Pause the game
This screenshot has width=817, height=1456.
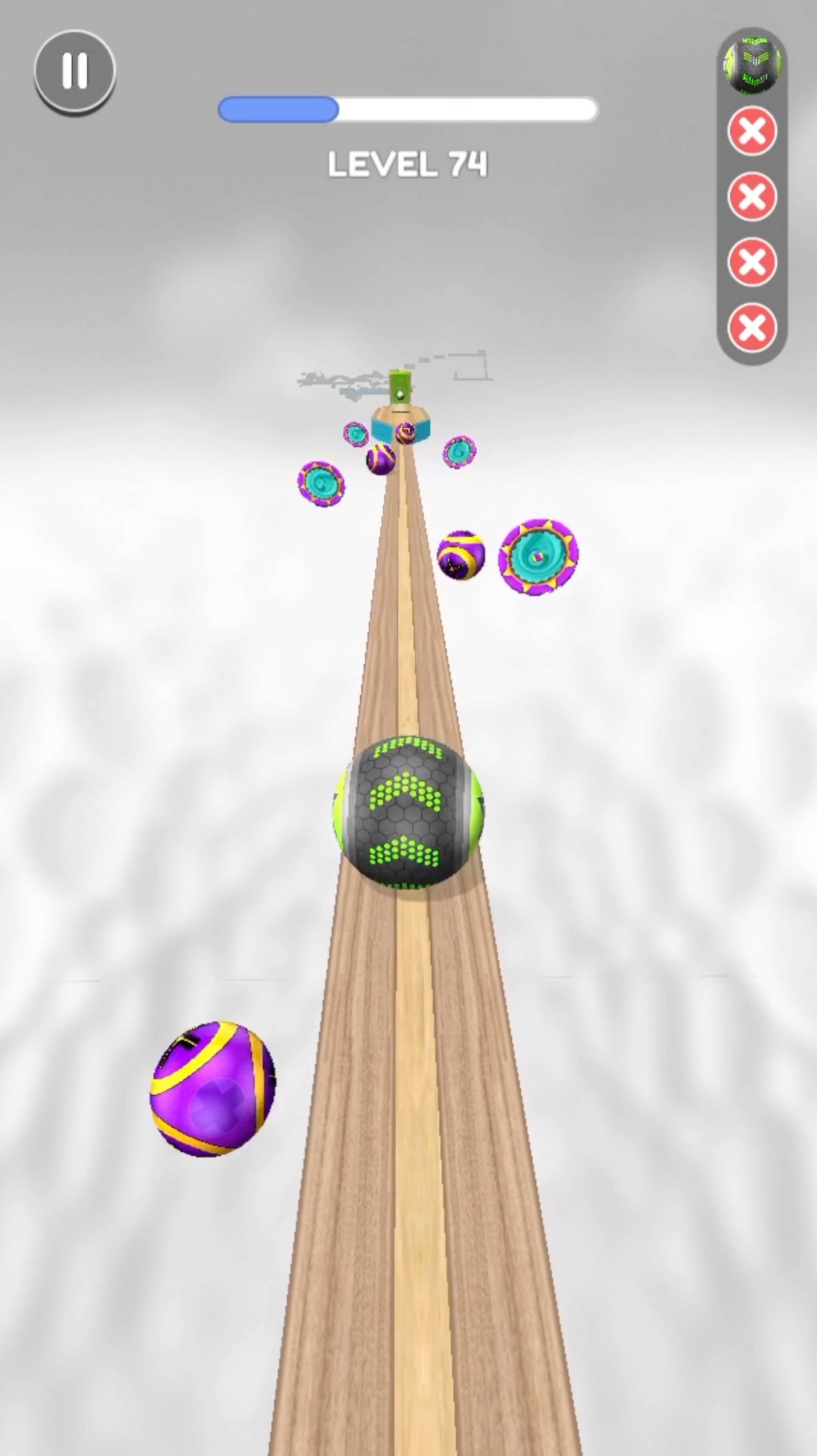(75, 71)
